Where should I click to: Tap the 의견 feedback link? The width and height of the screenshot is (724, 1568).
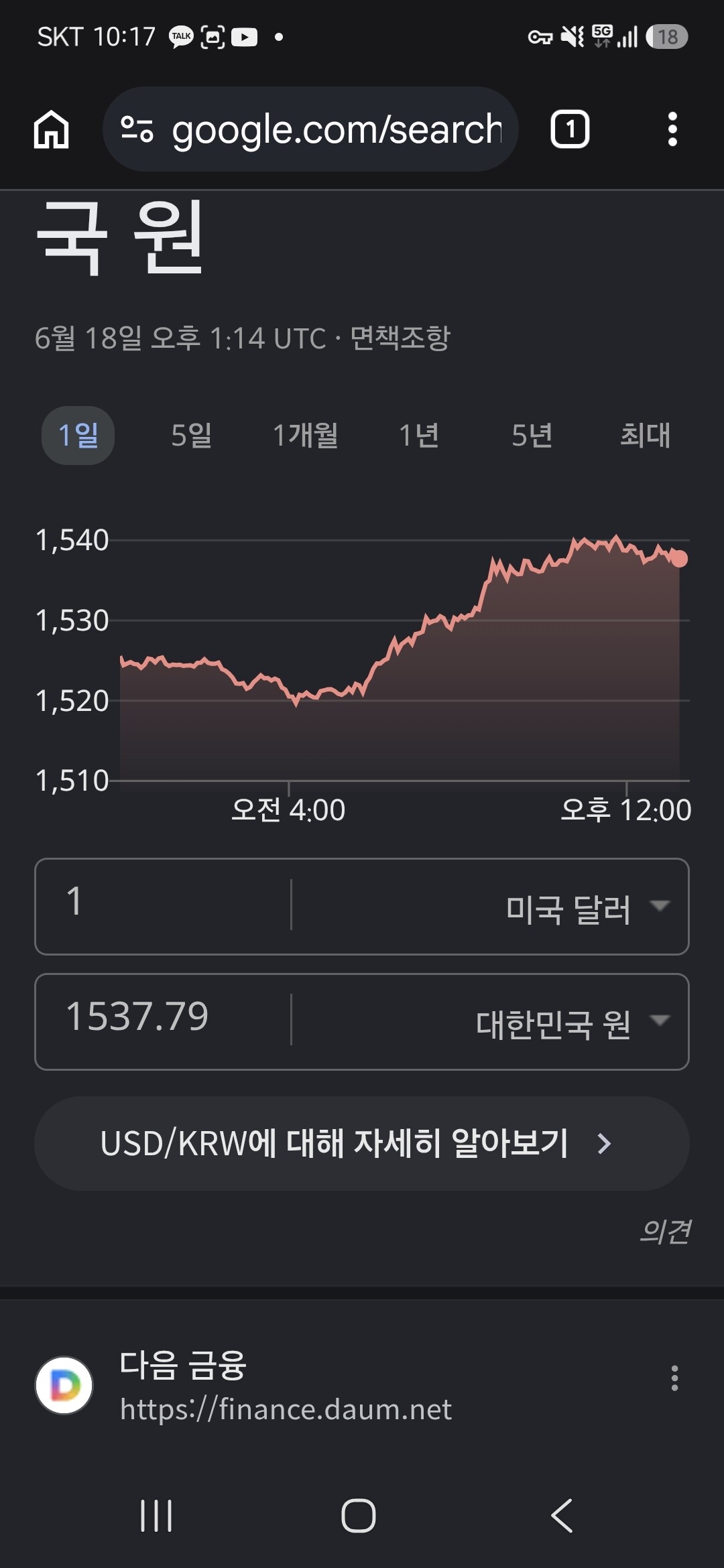click(664, 1232)
